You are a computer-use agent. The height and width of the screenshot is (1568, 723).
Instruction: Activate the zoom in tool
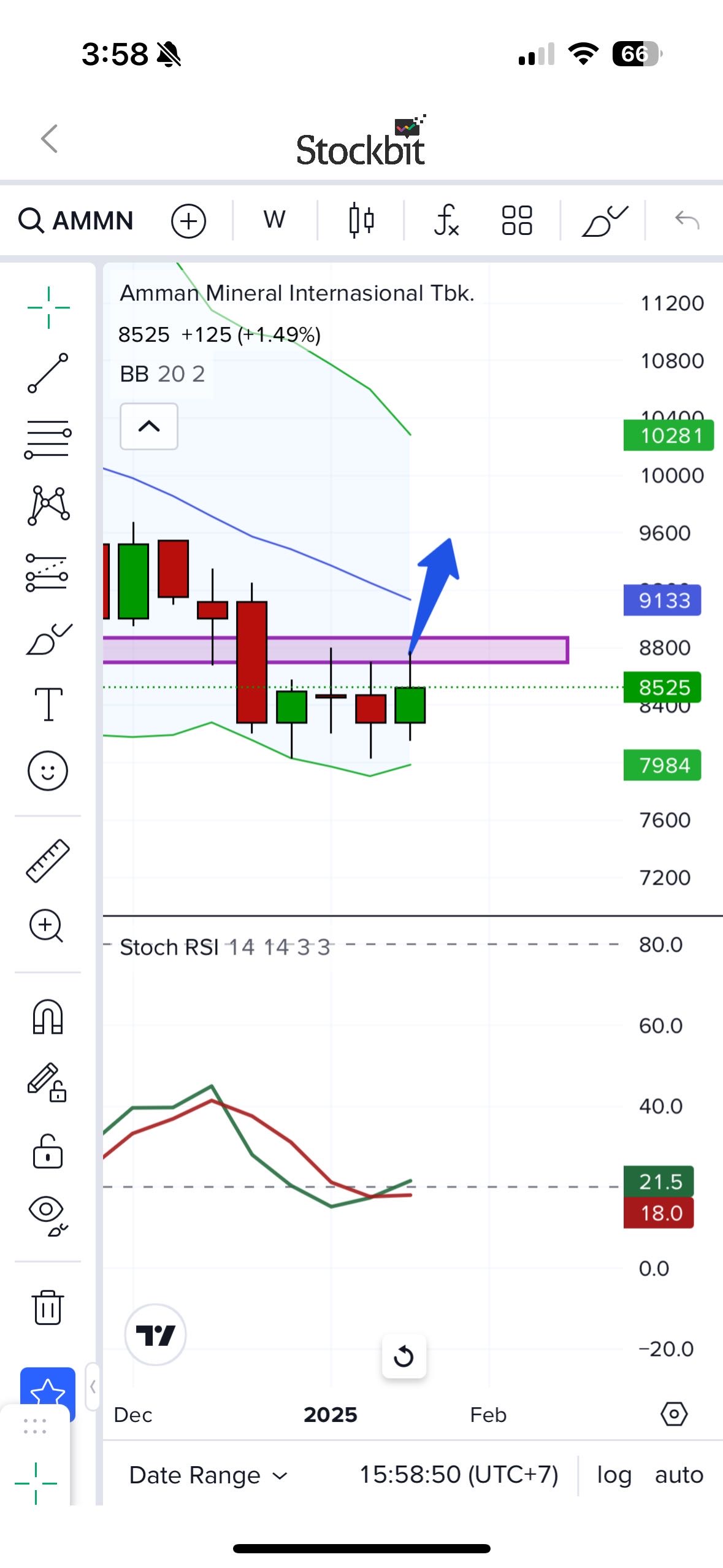pos(47,926)
